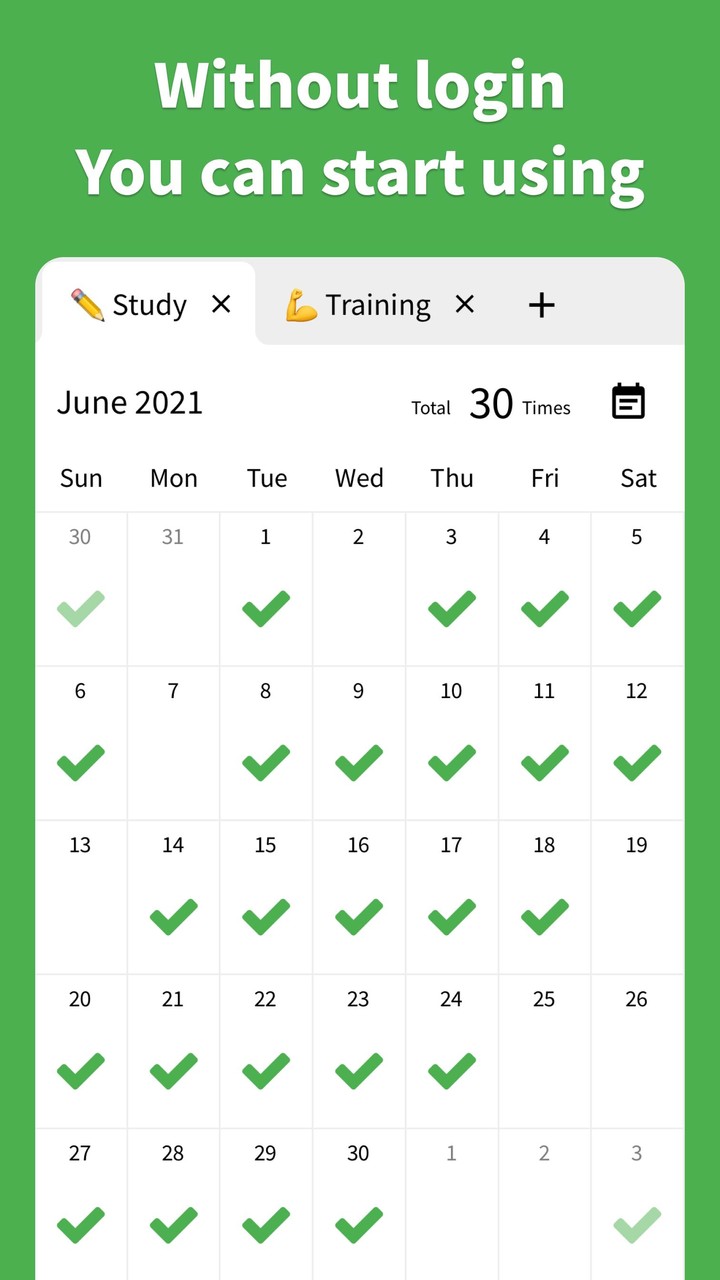Select the green checkmark on June 1
This screenshot has width=720, height=1280.
(265, 607)
